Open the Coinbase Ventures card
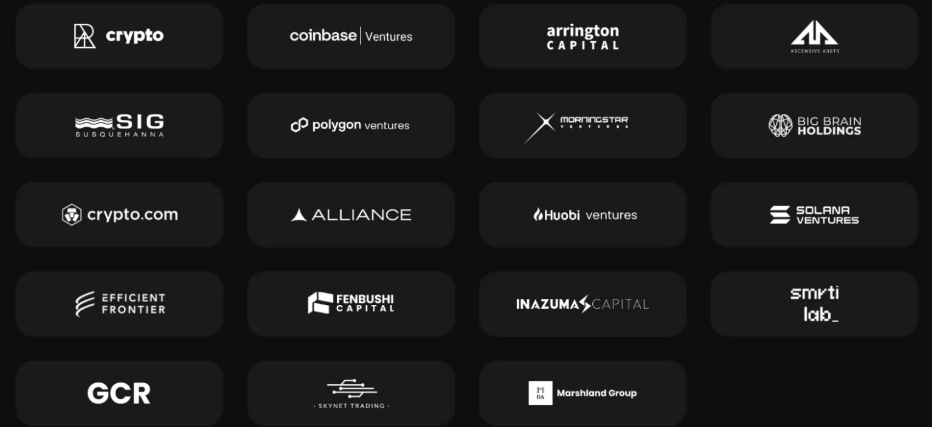The image size is (932, 427). pyautogui.click(x=351, y=36)
